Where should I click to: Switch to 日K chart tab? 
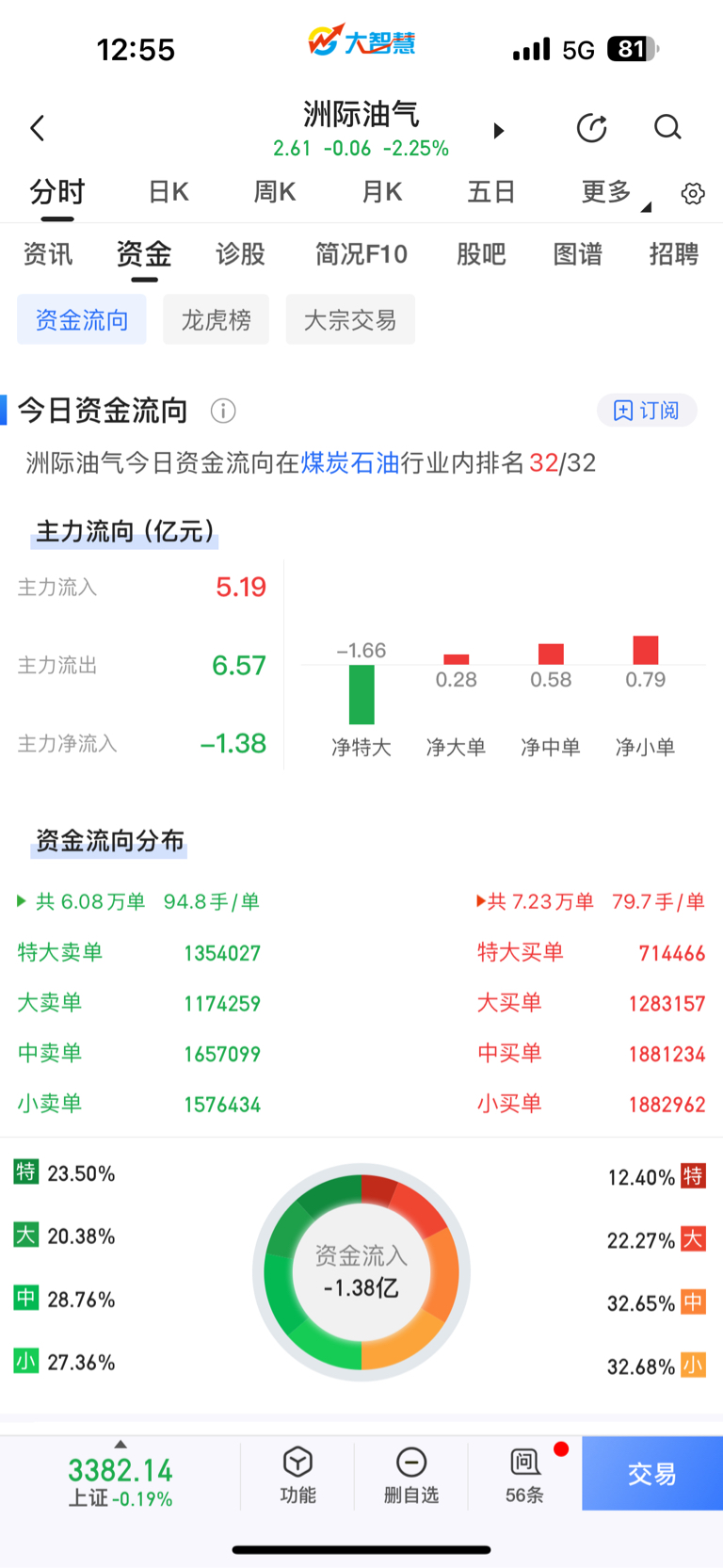(169, 192)
